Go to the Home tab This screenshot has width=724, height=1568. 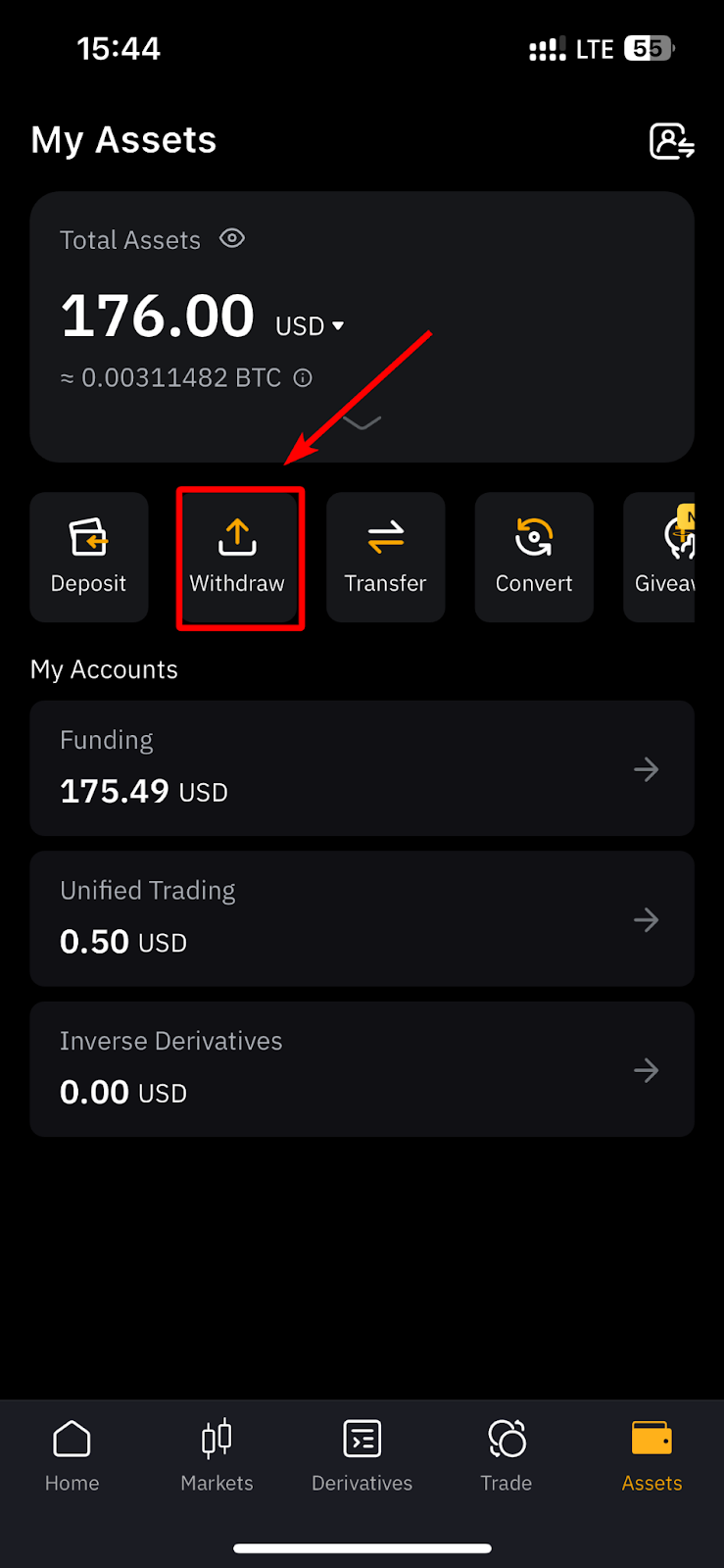[72, 1456]
